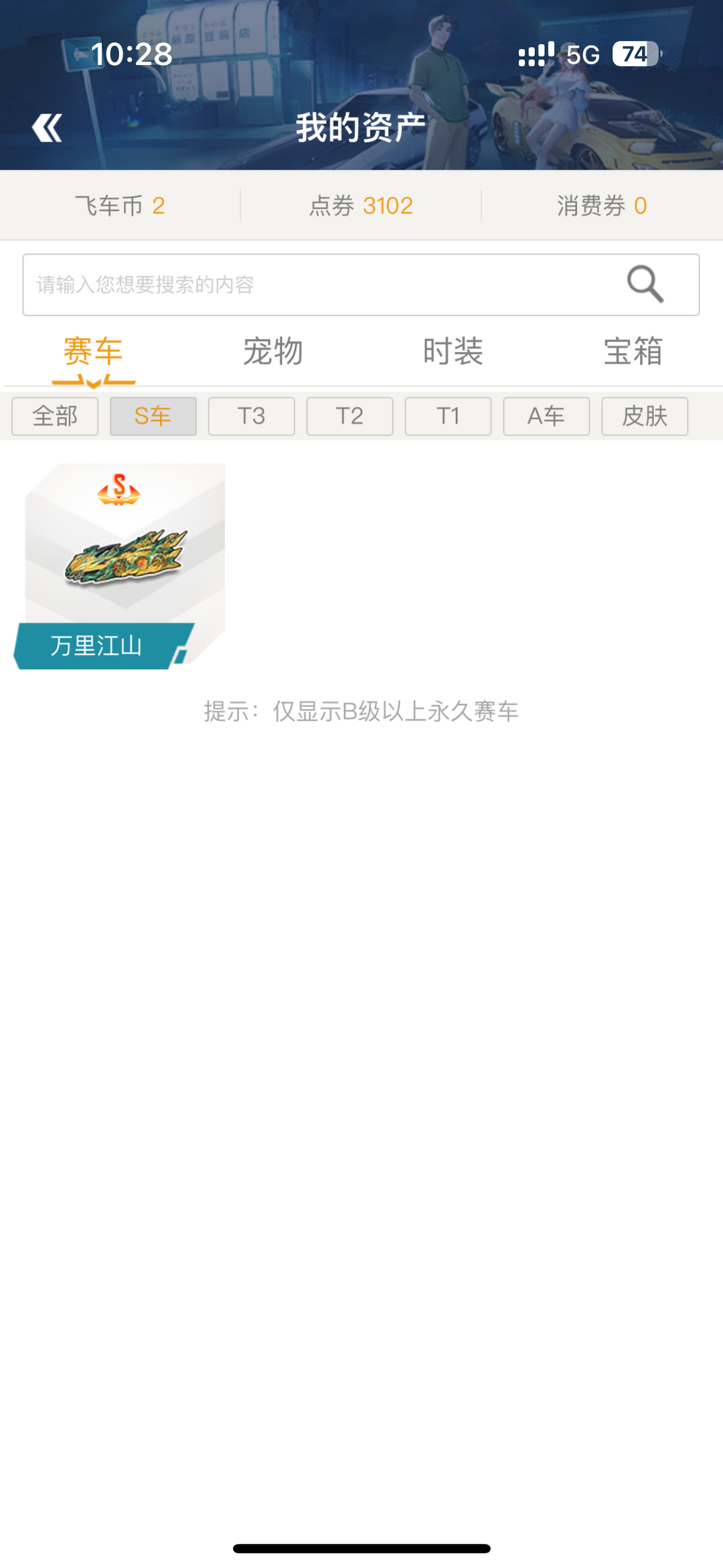The width and height of the screenshot is (723, 1568).
Task: Filter cars by T1
Action: [449, 416]
